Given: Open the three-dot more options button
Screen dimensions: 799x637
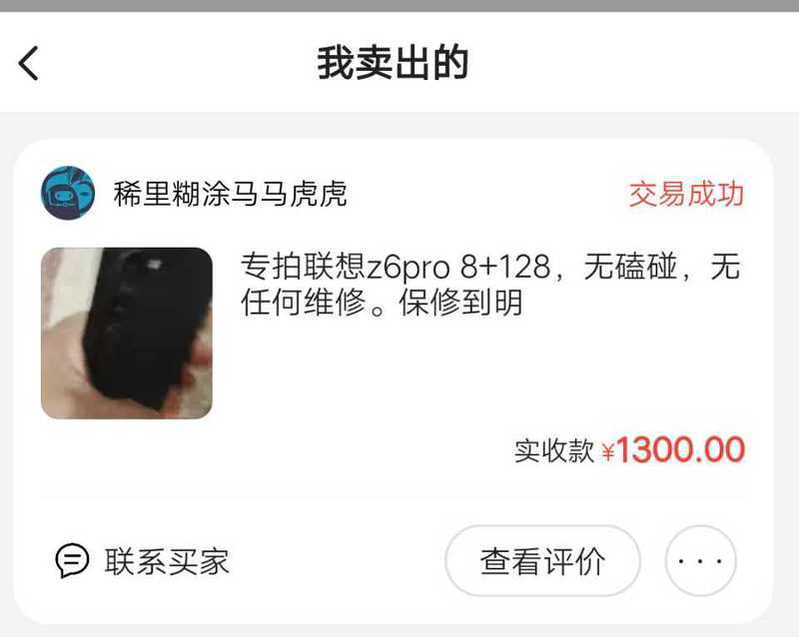Looking at the screenshot, I should (x=700, y=561).
